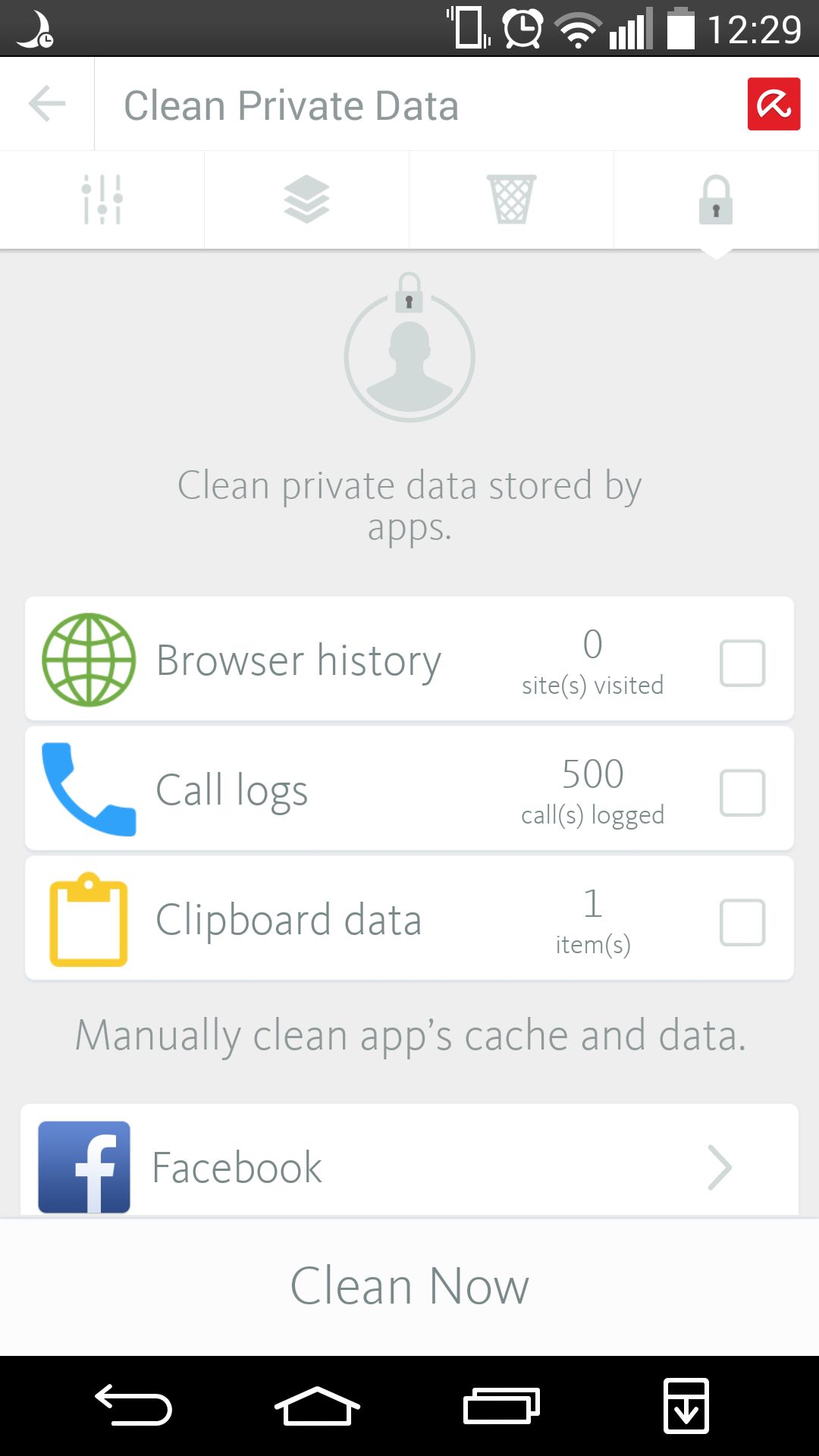Switch to the sliders settings tab
The image size is (819, 1456).
(x=102, y=199)
